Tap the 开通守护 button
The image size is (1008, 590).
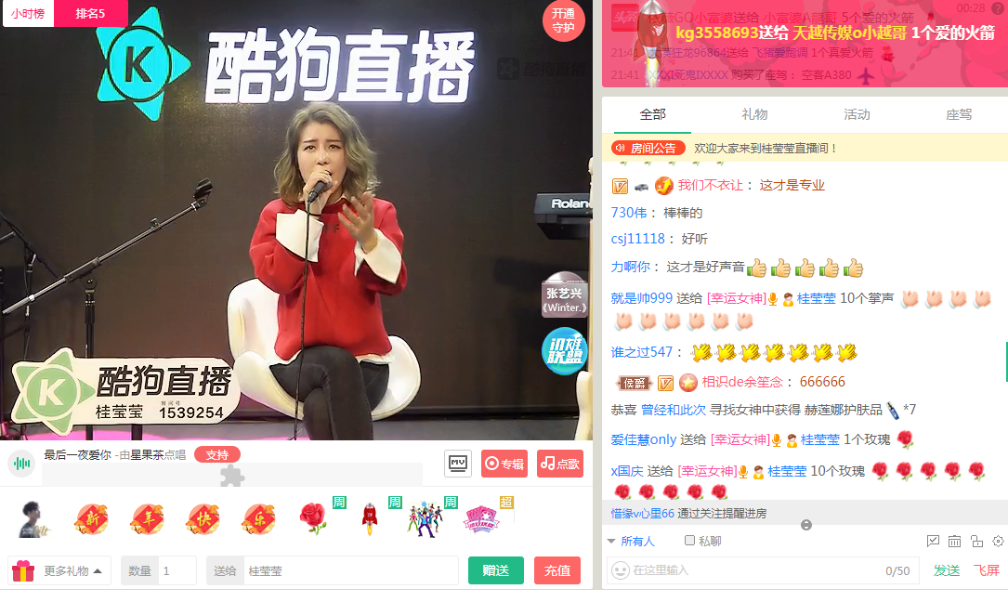563,21
